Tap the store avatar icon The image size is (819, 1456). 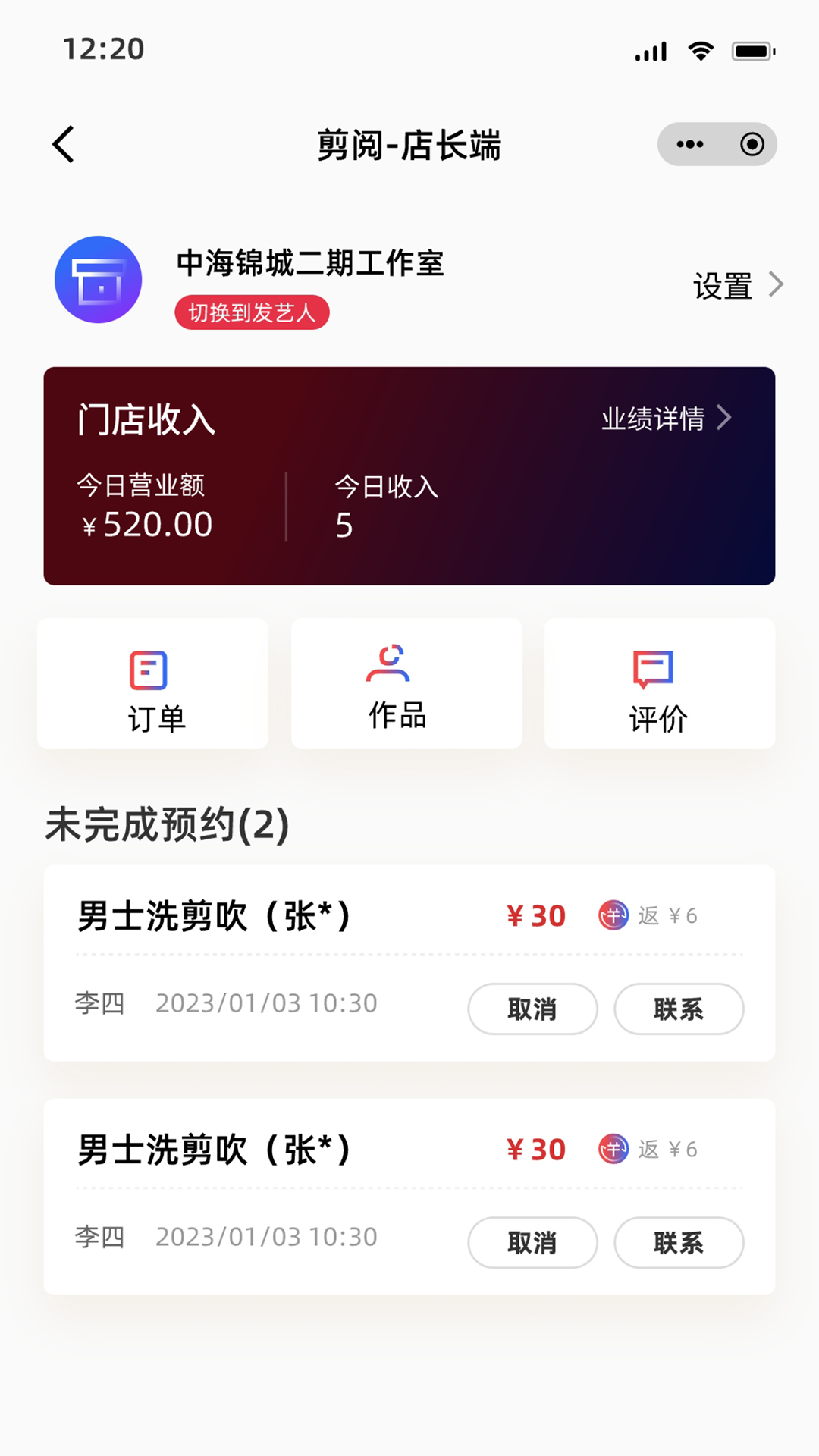tap(98, 280)
